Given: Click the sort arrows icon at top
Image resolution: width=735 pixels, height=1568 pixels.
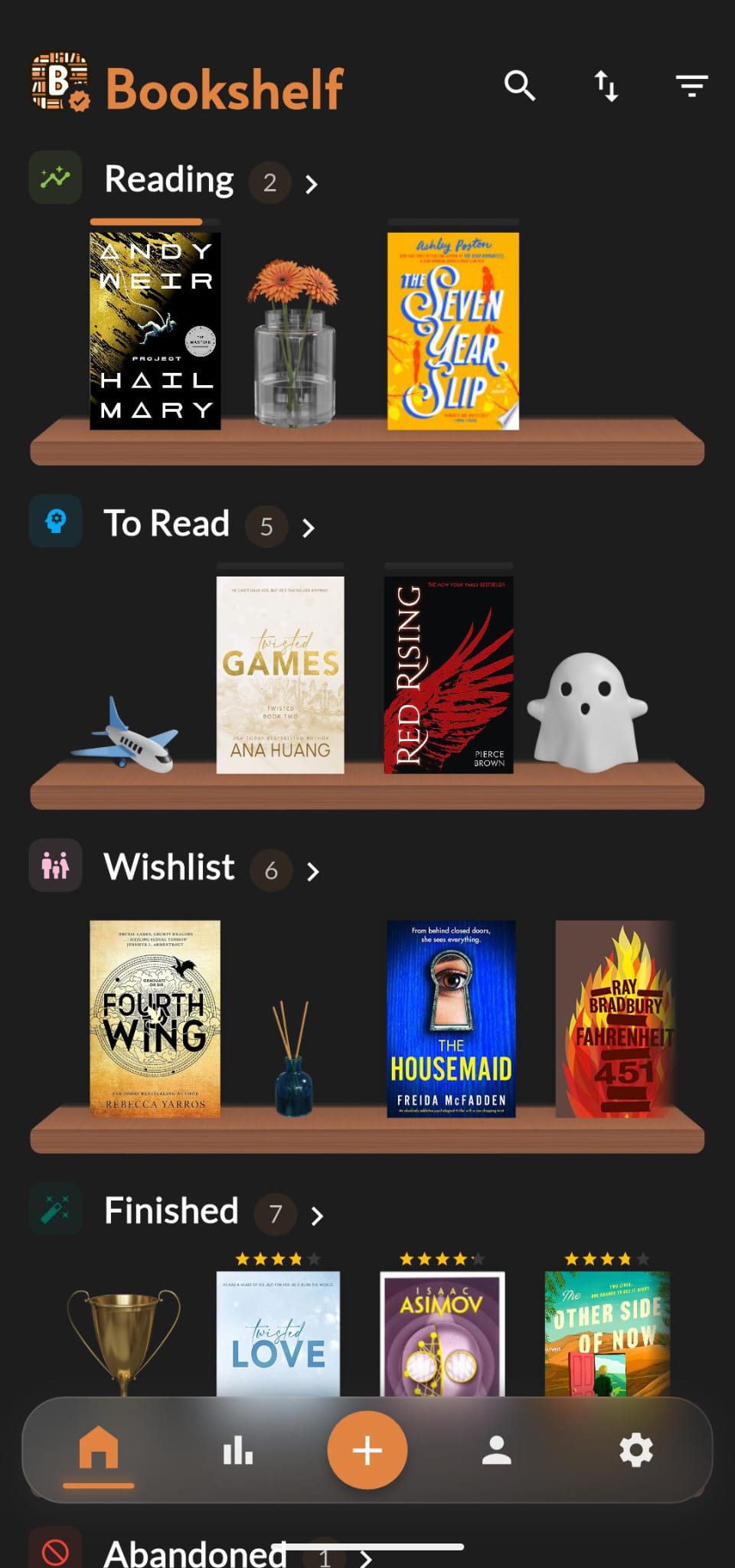Looking at the screenshot, I should [x=606, y=86].
